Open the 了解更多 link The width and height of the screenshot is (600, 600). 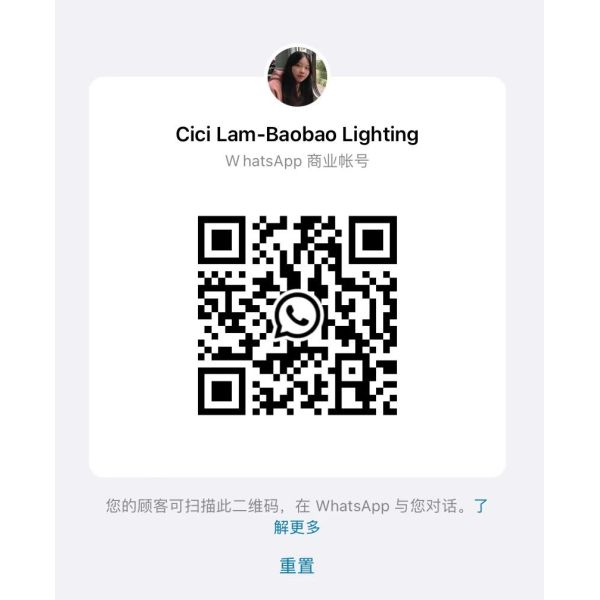coord(298,527)
